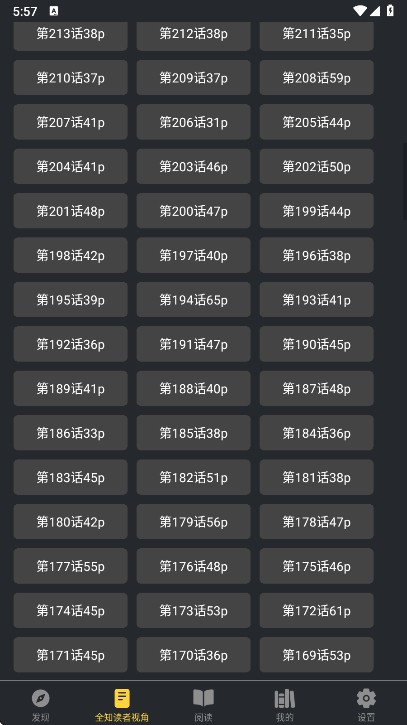Tap chapter 第188话40p
The height and width of the screenshot is (725, 407).
click(193, 388)
